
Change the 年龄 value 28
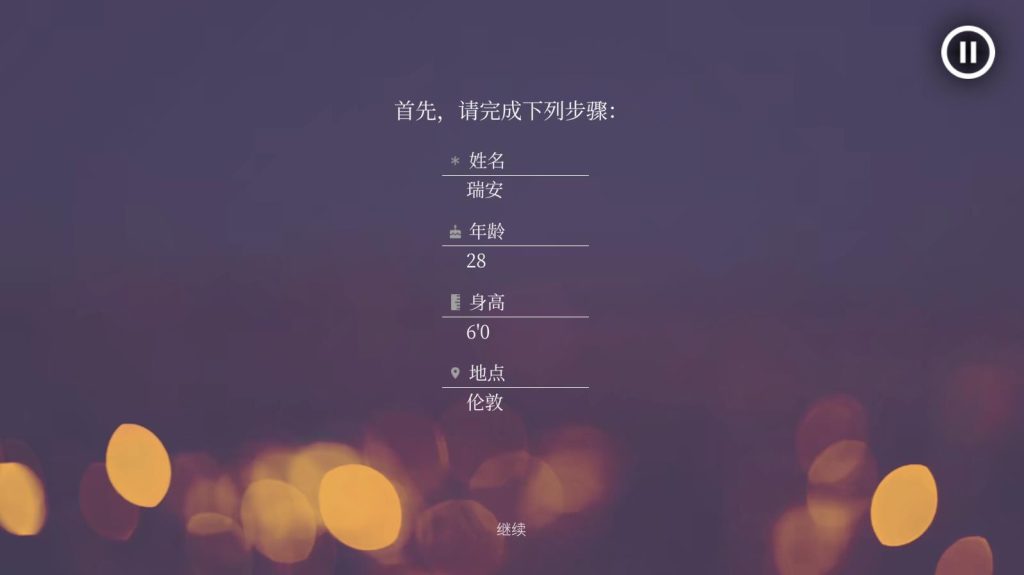click(x=477, y=261)
